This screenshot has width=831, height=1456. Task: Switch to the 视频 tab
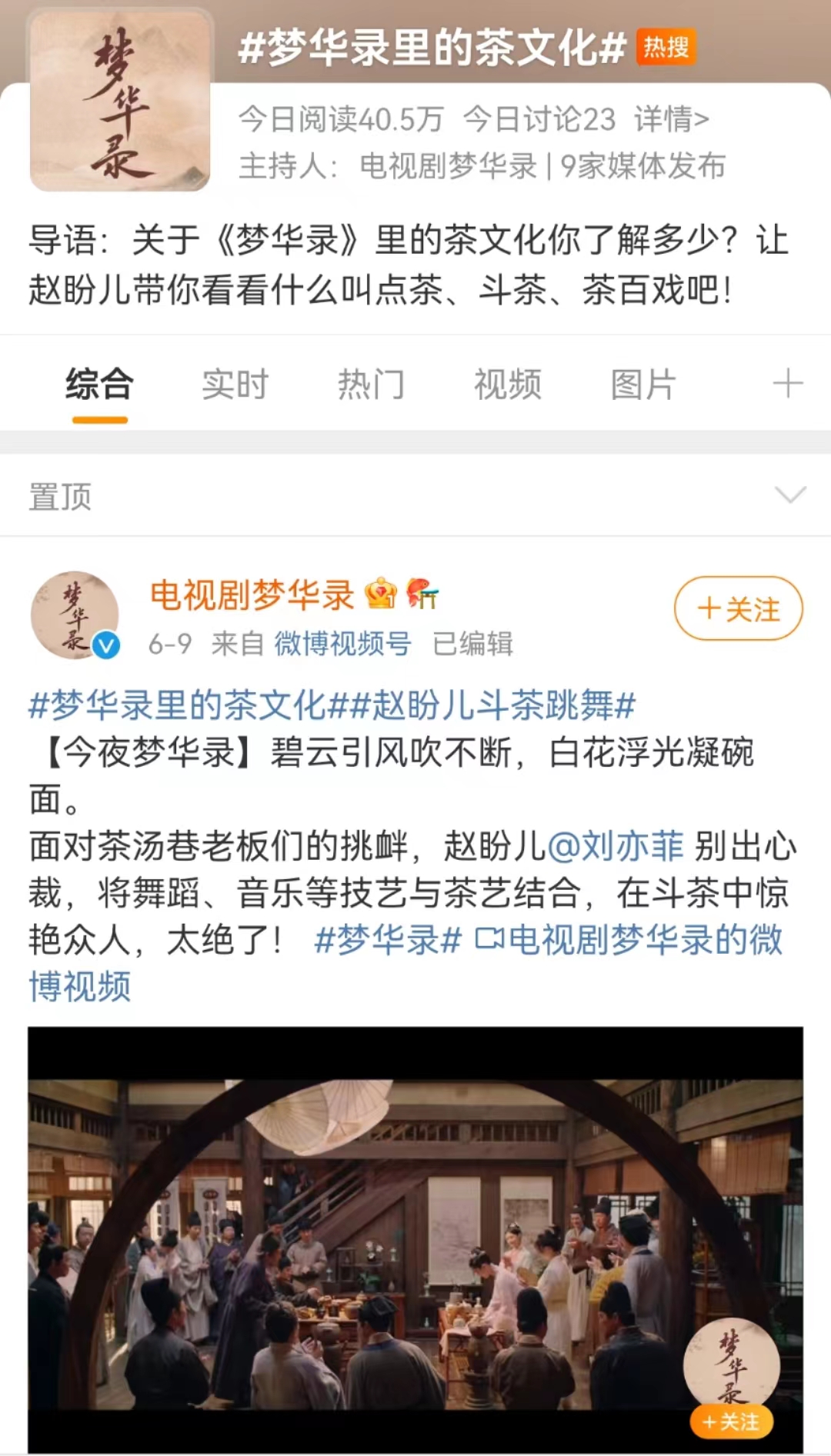(x=507, y=385)
